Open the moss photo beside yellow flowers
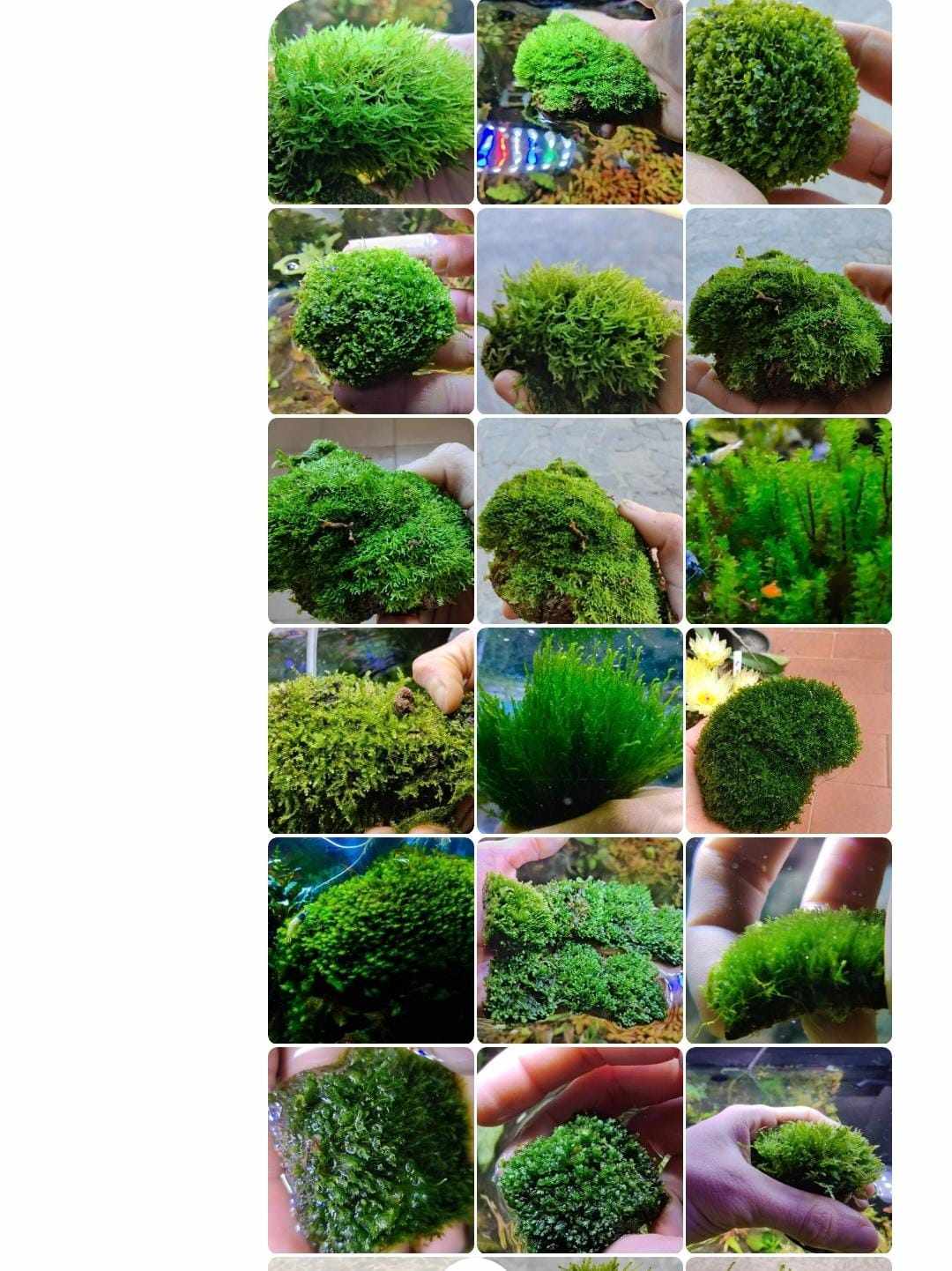 point(788,730)
